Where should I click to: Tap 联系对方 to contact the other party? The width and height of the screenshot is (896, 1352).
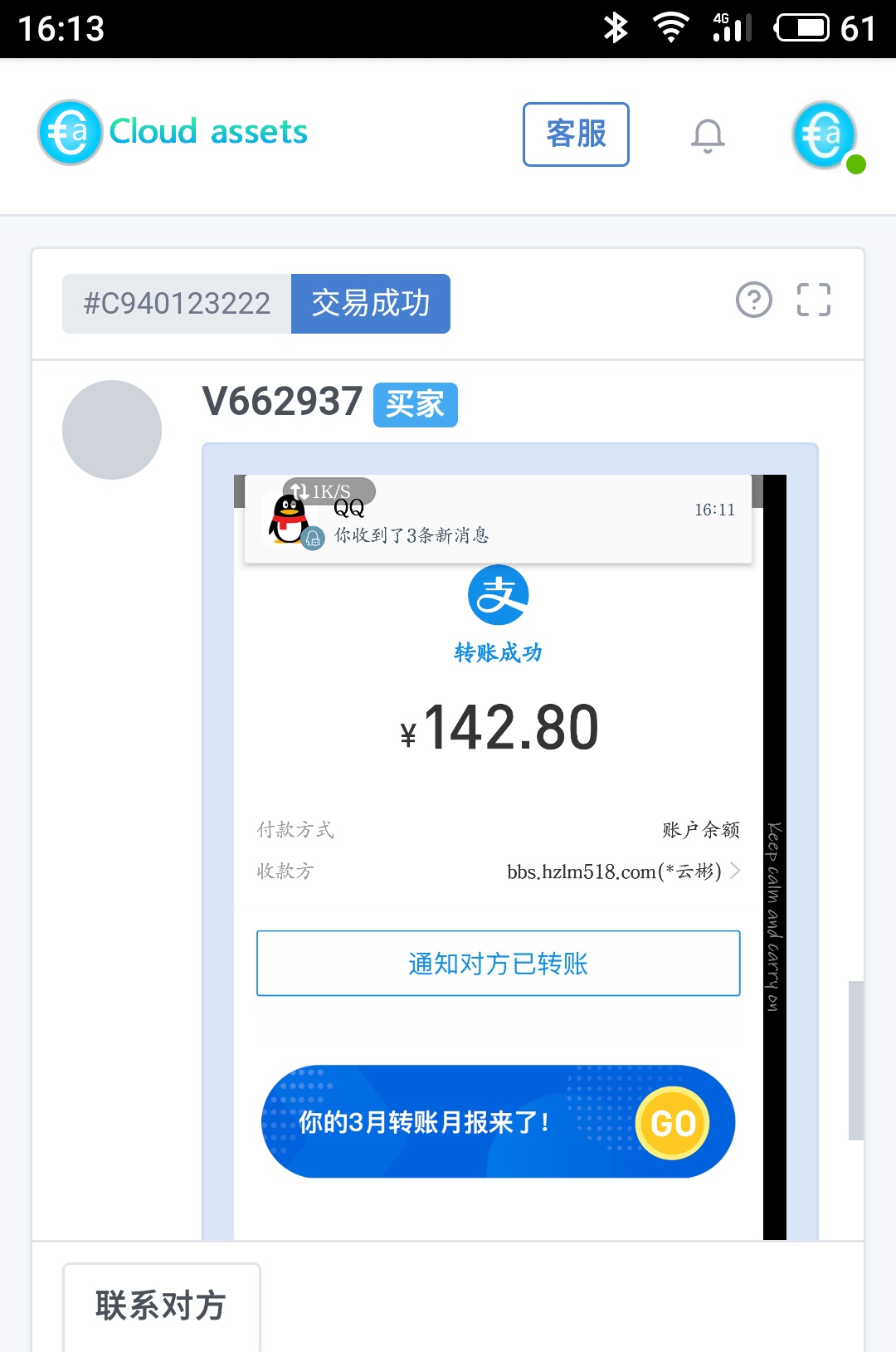pos(162,1305)
